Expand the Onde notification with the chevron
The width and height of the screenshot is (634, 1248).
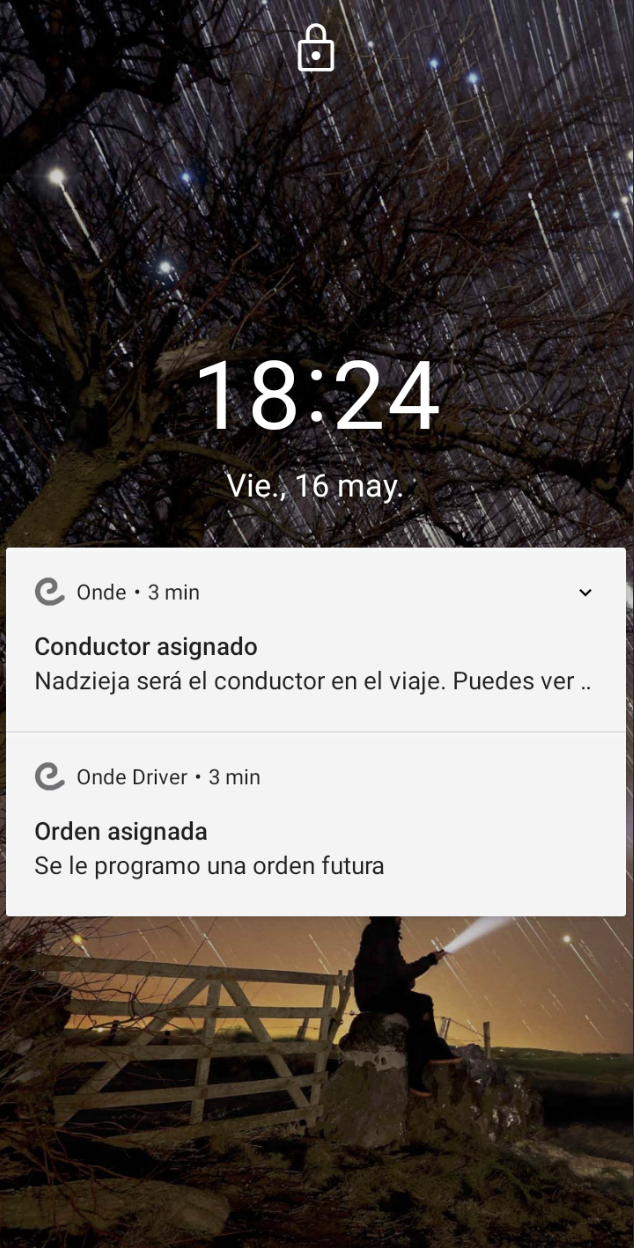pyautogui.click(x=585, y=592)
